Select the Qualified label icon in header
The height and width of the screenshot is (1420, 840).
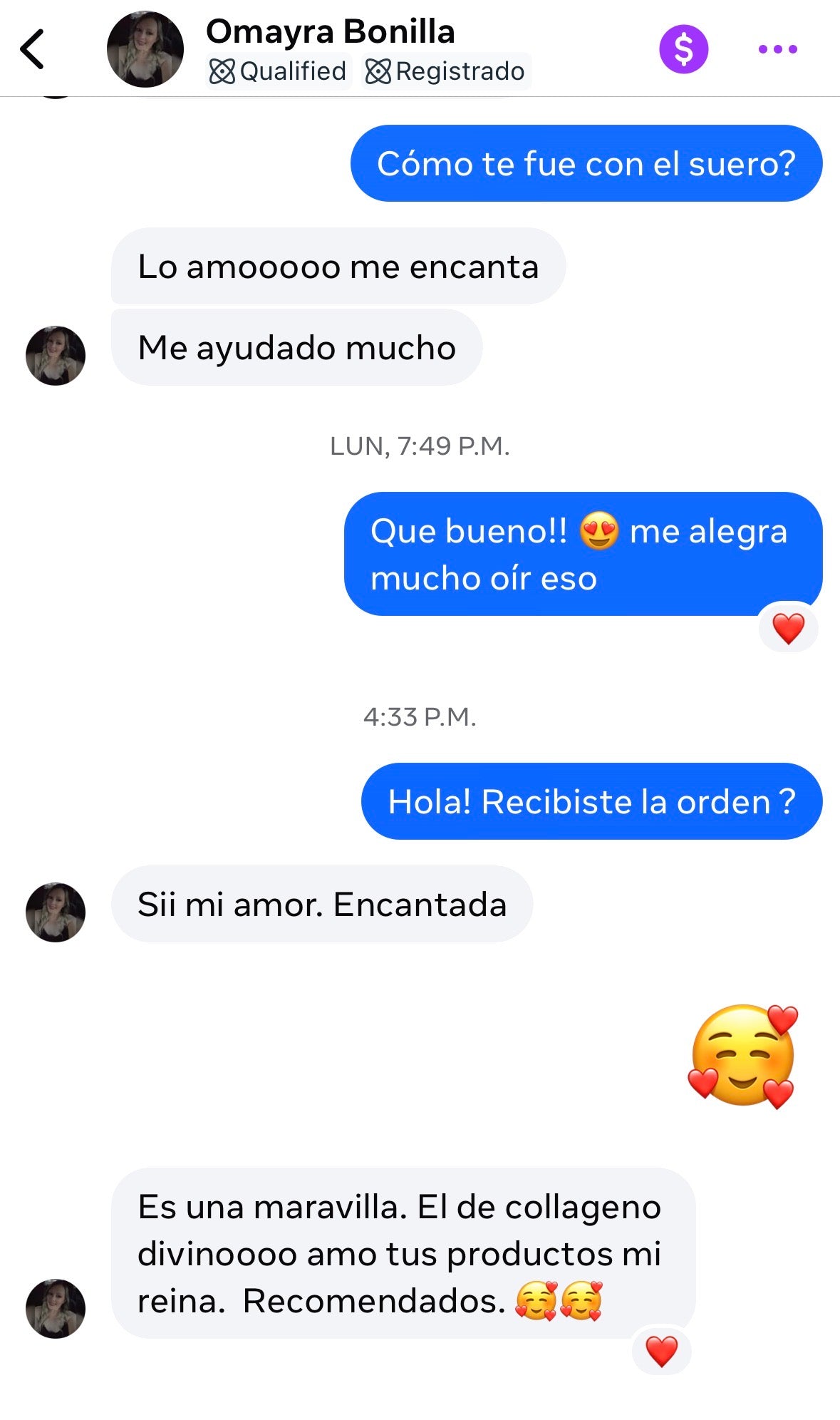223,70
